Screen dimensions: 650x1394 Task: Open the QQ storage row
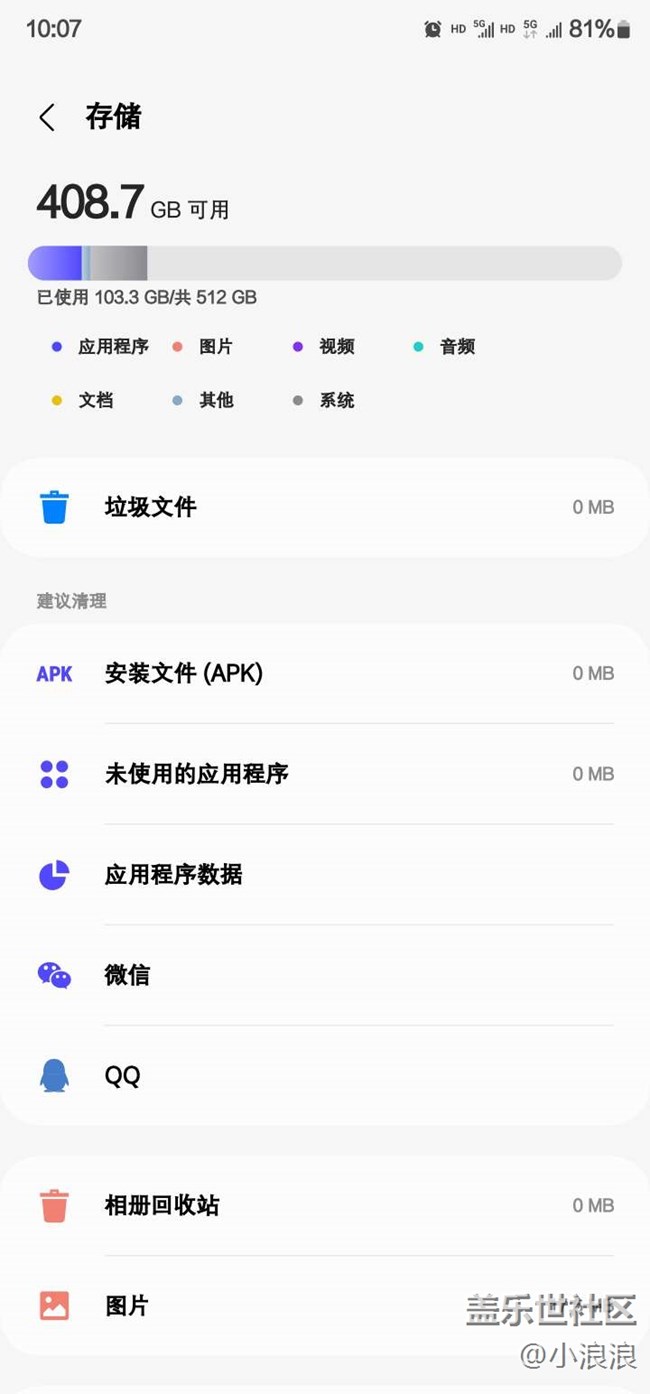325,1076
